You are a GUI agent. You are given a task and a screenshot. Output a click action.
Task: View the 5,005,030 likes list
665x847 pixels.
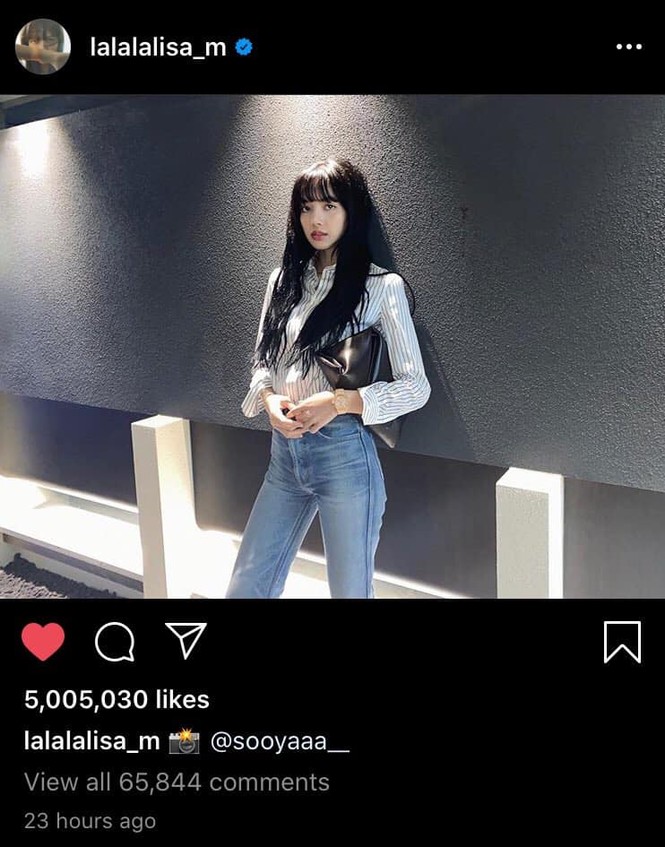116,700
